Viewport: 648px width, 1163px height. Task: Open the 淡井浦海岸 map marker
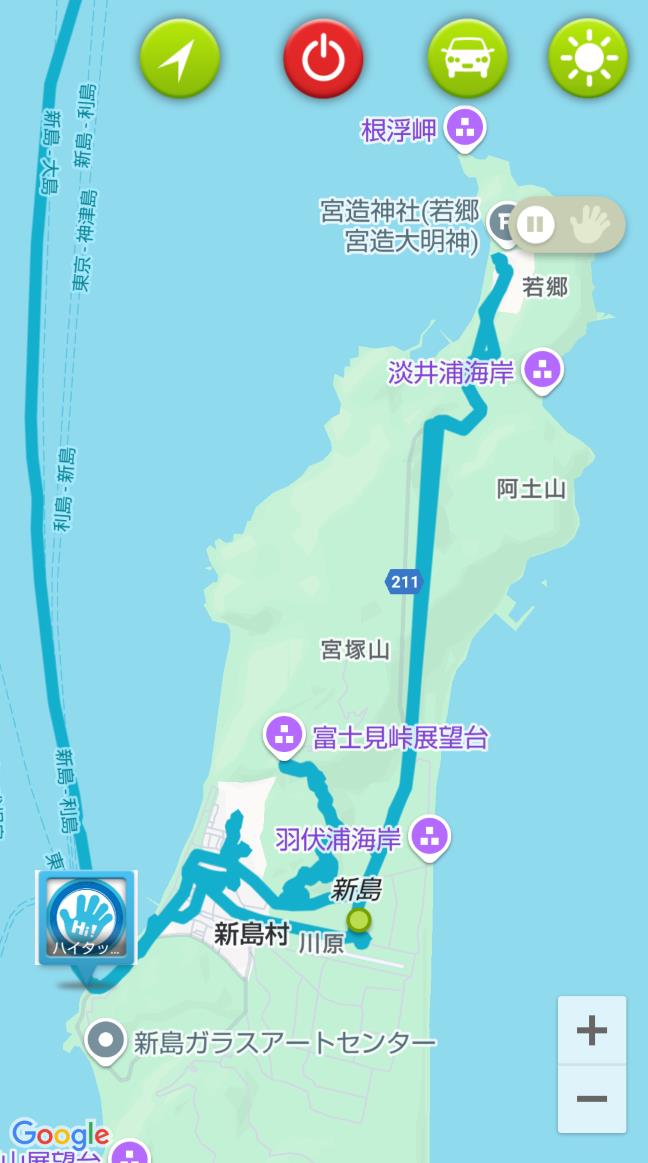(x=543, y=370)
